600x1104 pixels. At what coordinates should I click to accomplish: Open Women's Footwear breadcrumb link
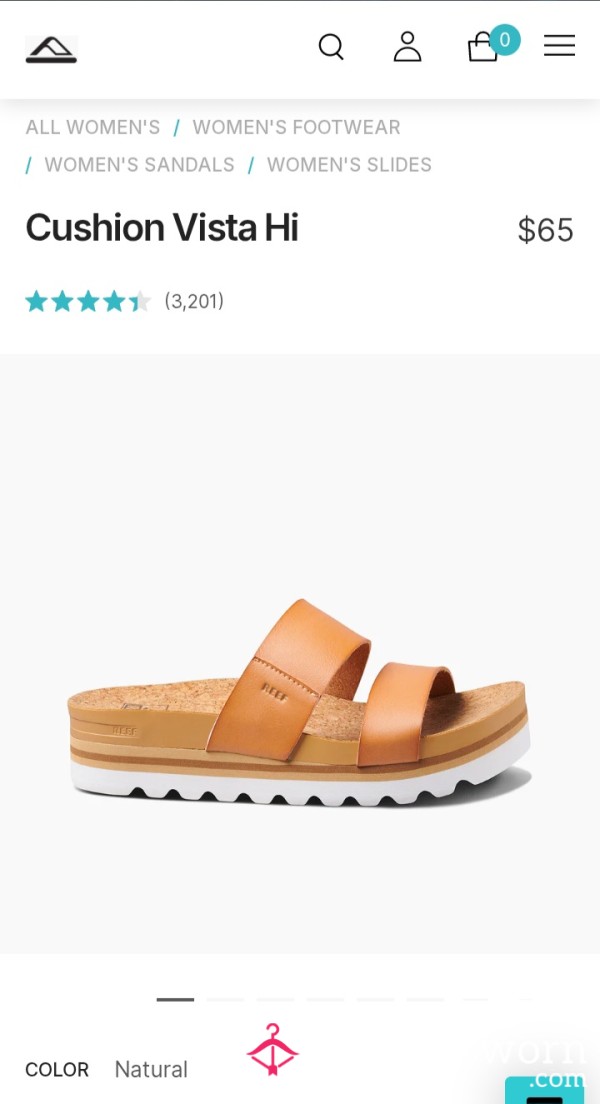[x=296, y=127]
